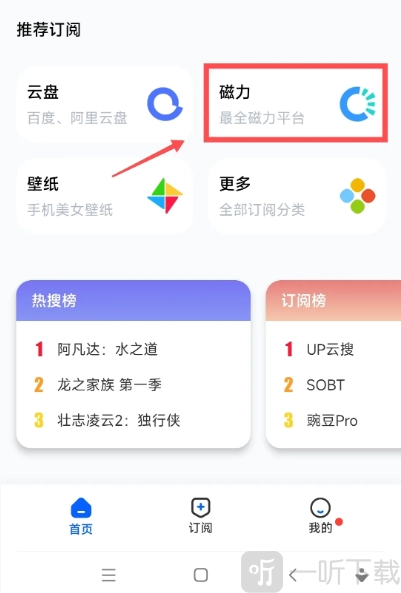This screenshot has width=401, height=593.
Task: Open 豌豆Pro in subscription ranking
Action: (320, 421)
